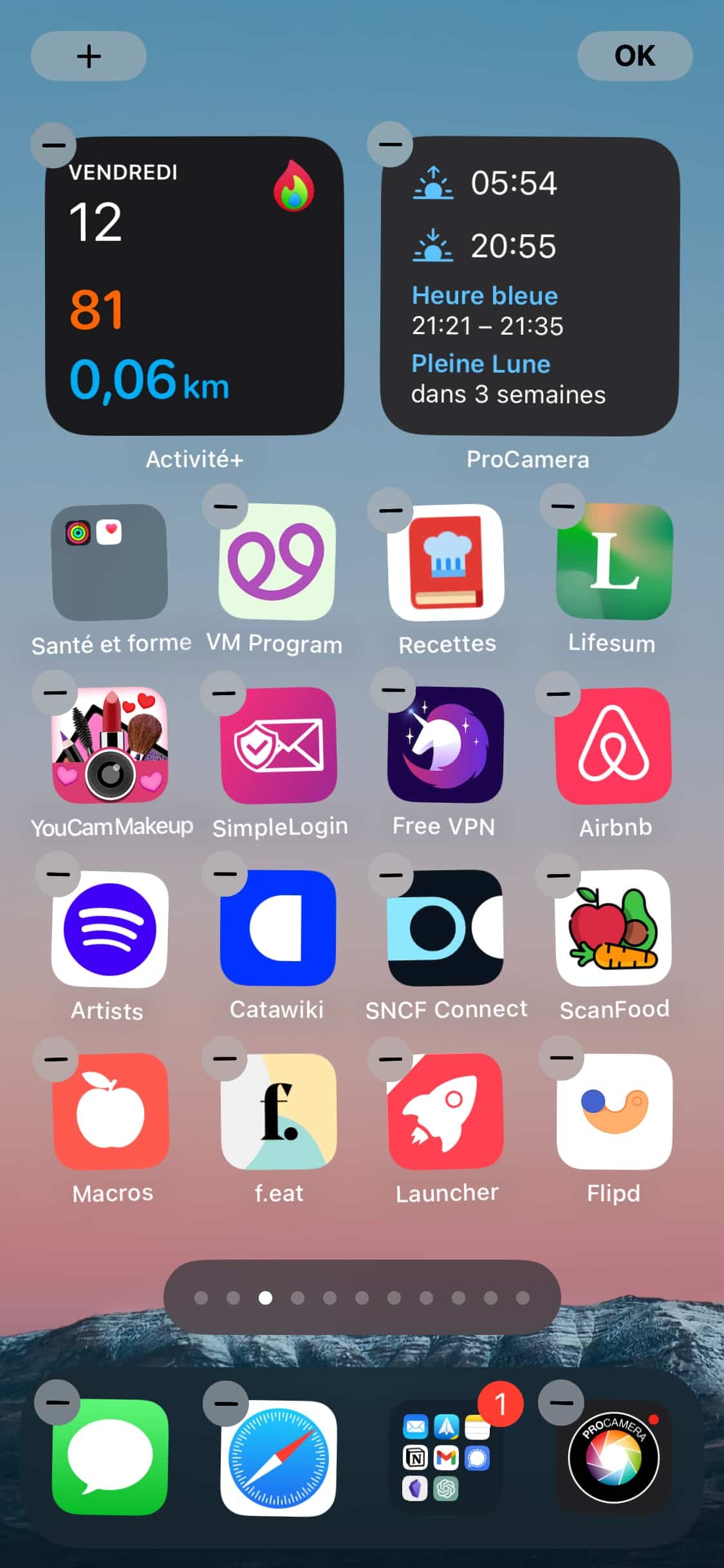
Task: Open the Recettes recipe app
Action: click(x=447, y=561)
